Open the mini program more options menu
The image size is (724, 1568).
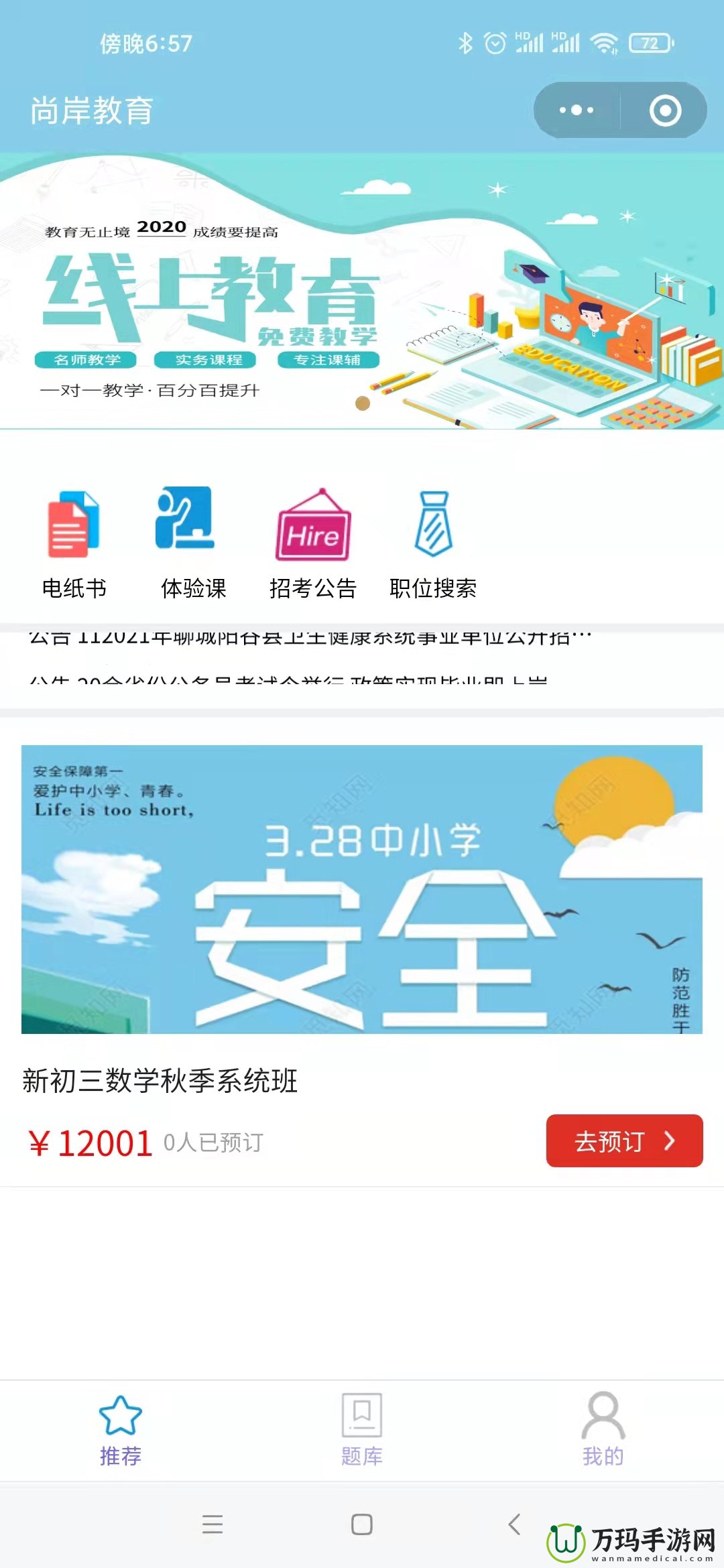(577, 111)
